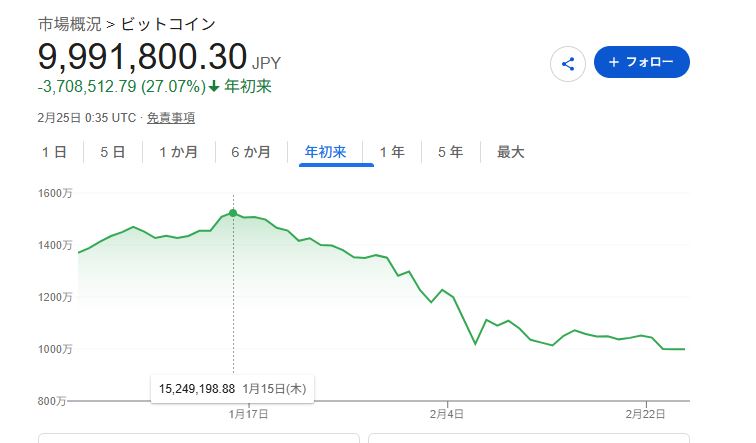Show the 6か月 price chart
The image size is (756, 443).
coord(251,152)
